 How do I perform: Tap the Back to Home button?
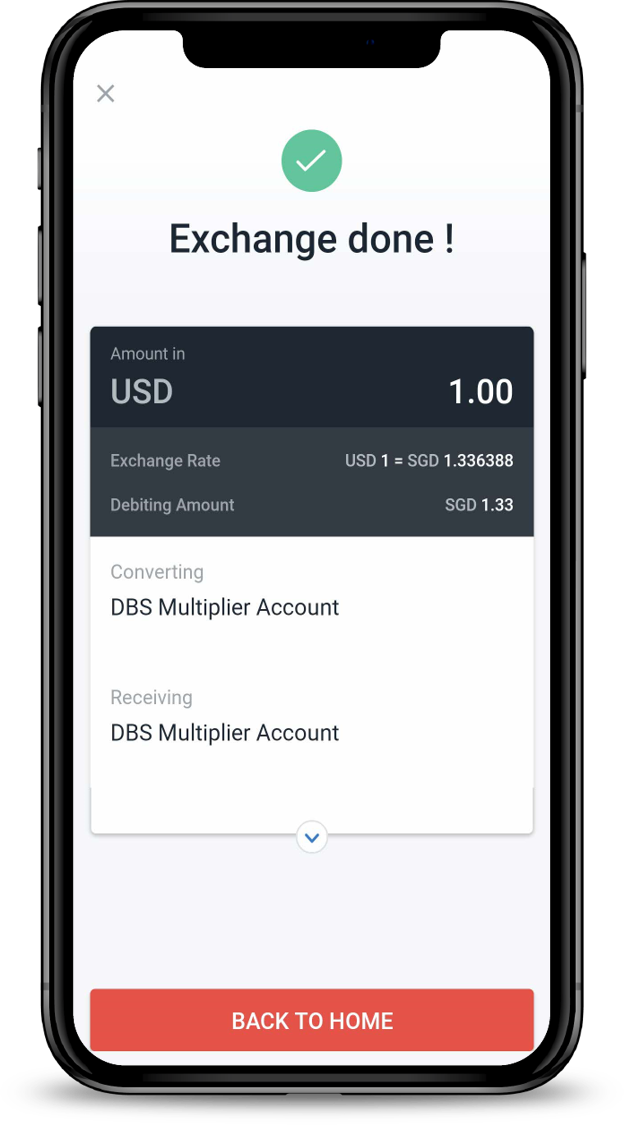(312, 1020)
